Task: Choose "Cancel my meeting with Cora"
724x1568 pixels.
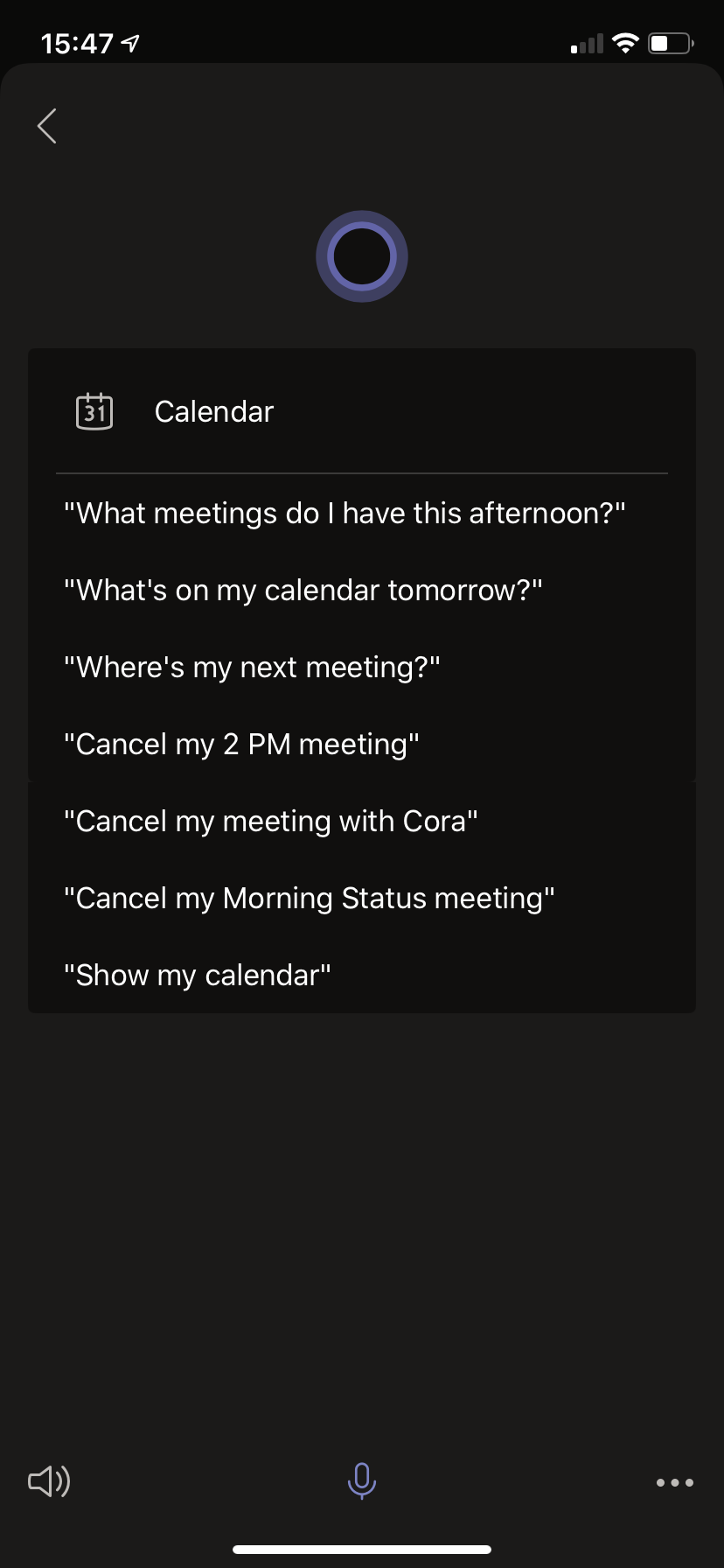Action: [270, 821]
